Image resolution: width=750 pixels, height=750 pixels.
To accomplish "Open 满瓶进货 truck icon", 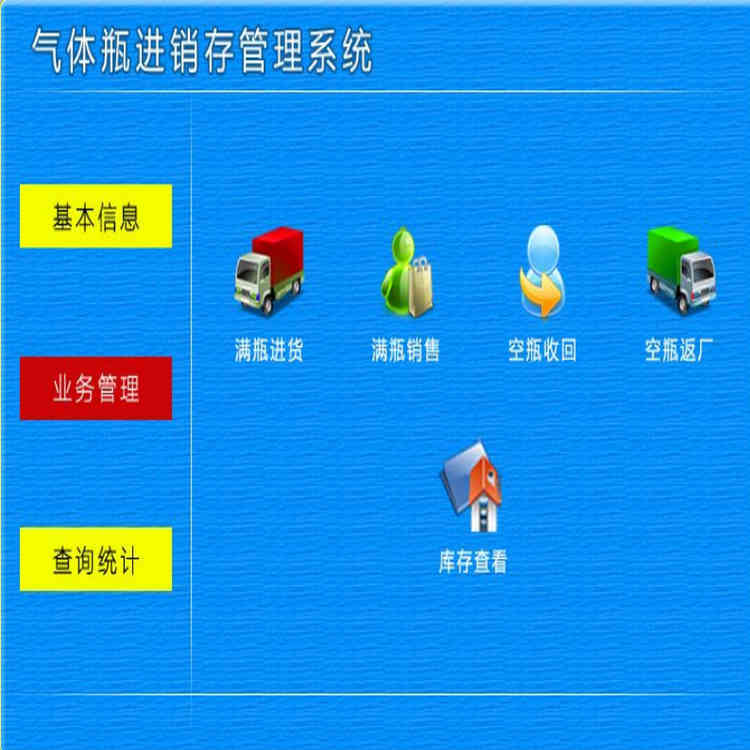I will pos(268,270).
